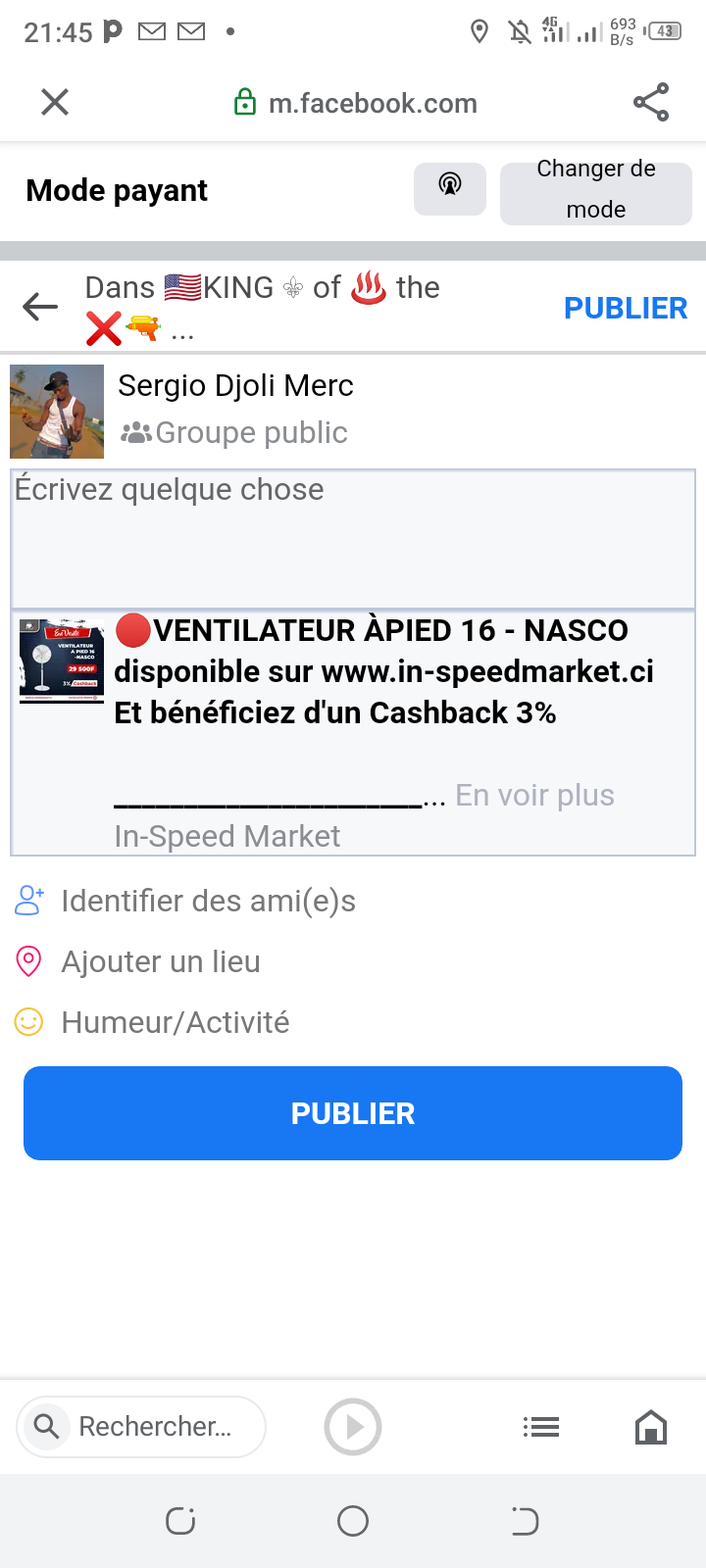Go back with the left arrow
The height and width of the screenshot is (1568, 706).
41,307
